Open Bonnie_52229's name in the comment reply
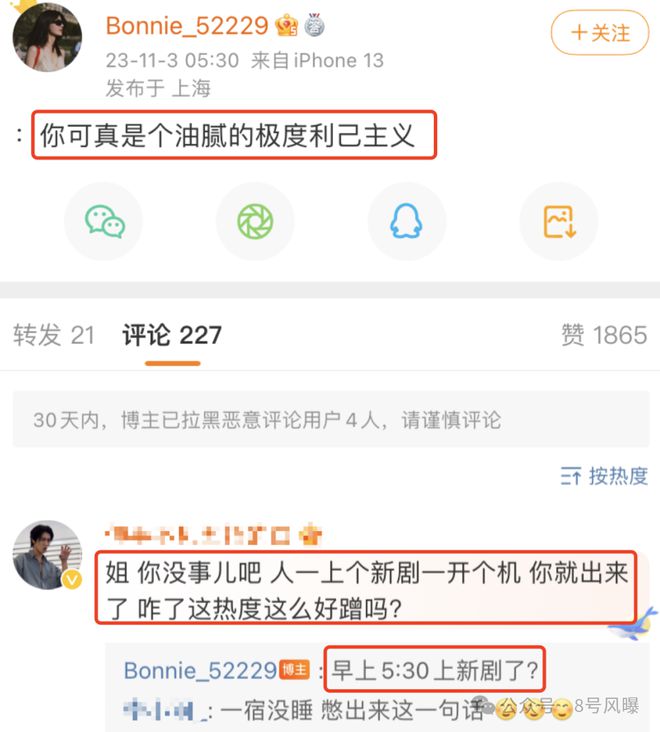 [199, 670]
